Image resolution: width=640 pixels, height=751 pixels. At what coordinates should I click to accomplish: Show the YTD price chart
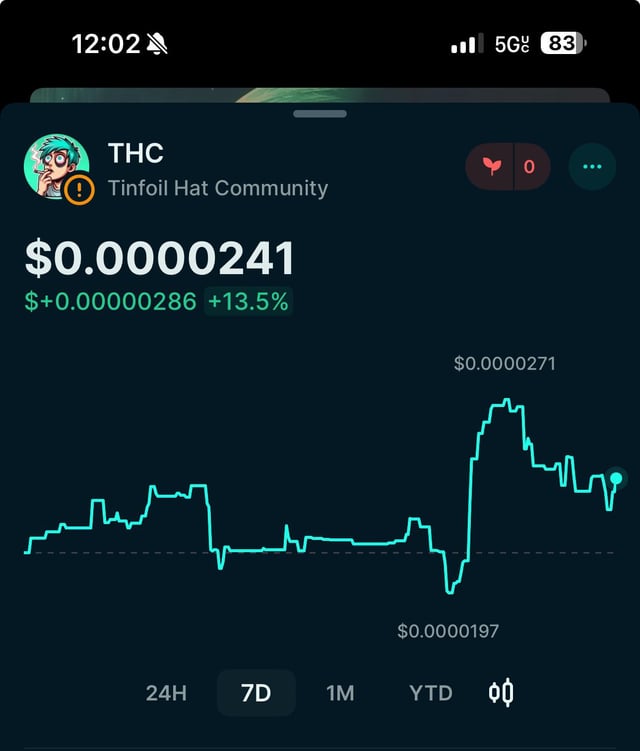point(431,693)
